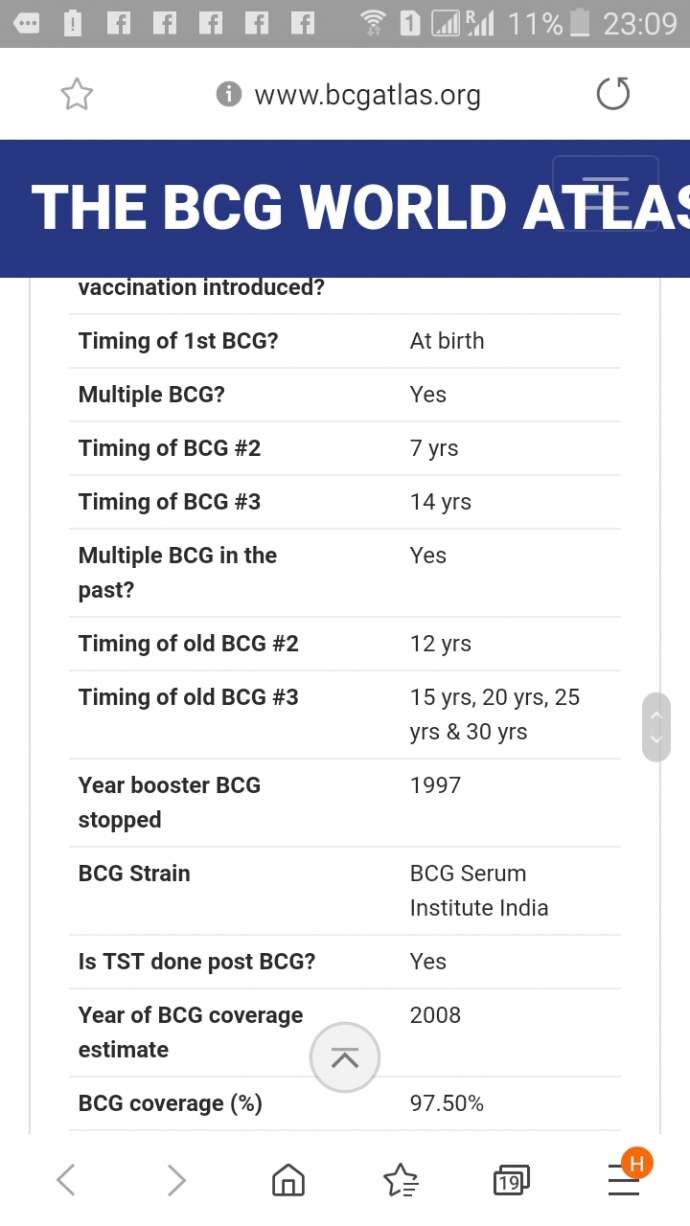
Task: Go forward to next page
Action: [x=177, y=1181]
